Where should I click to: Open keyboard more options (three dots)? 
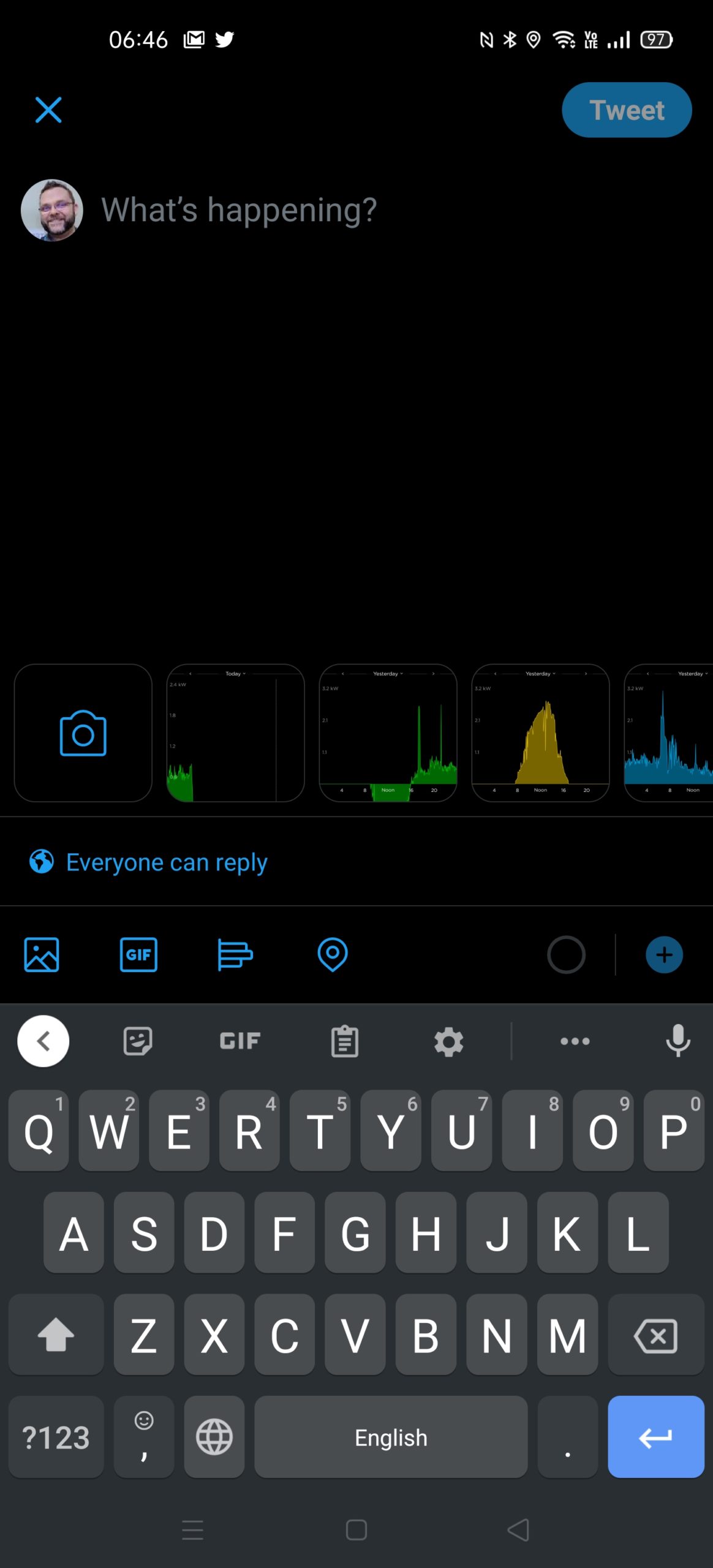(x=575, y=1041)
